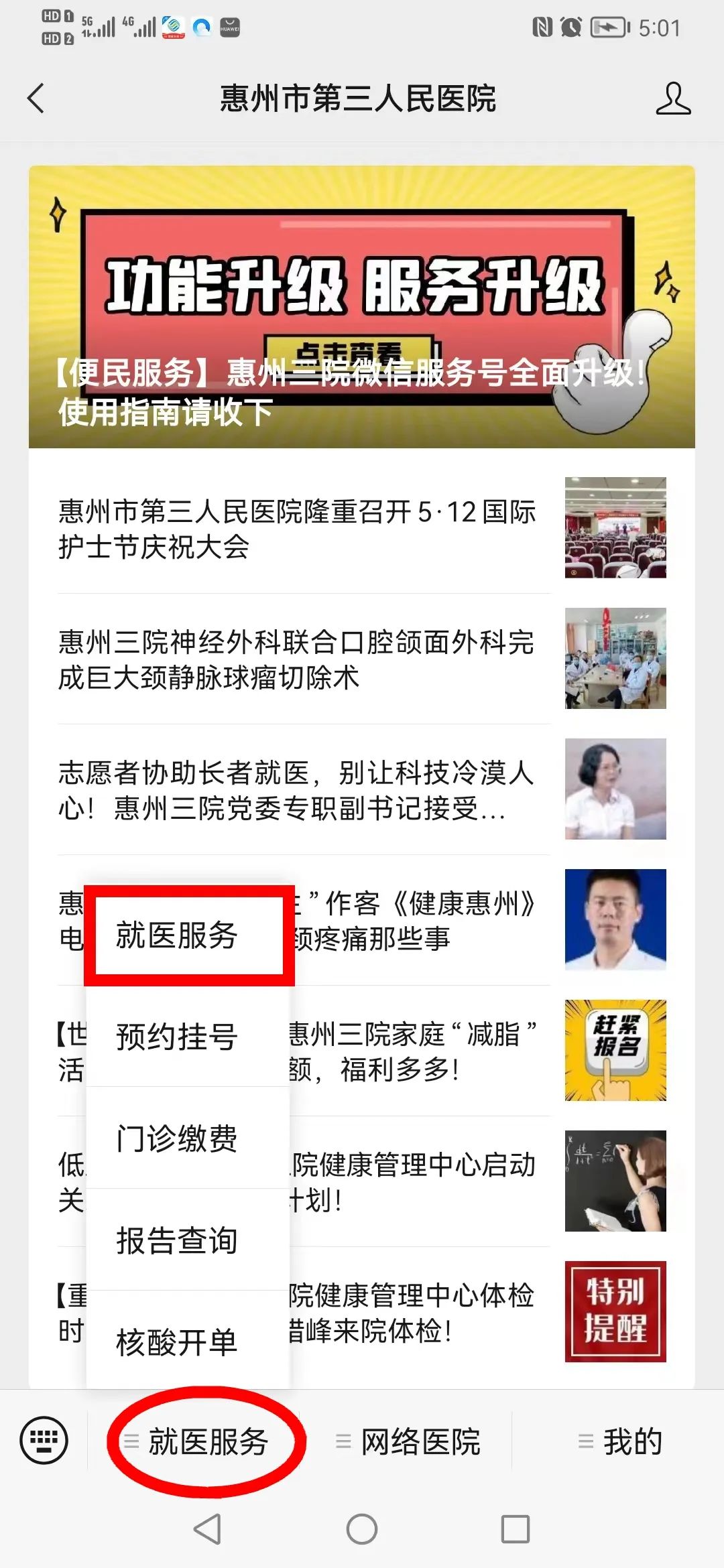Open 门诊缴费 menu option
Screen dimensions: 724x1568
(177, 1138)
